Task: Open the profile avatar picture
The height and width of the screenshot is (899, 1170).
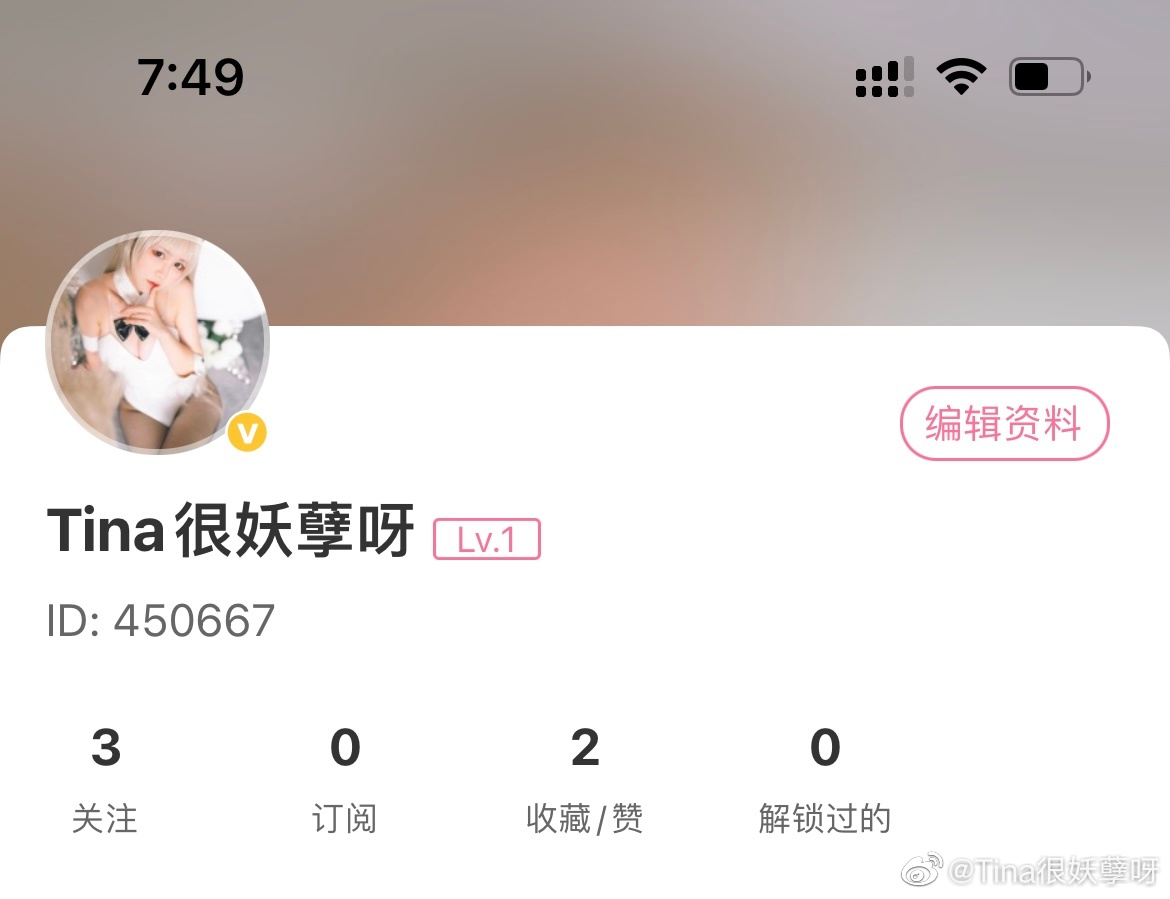Action: click(157, 342)
